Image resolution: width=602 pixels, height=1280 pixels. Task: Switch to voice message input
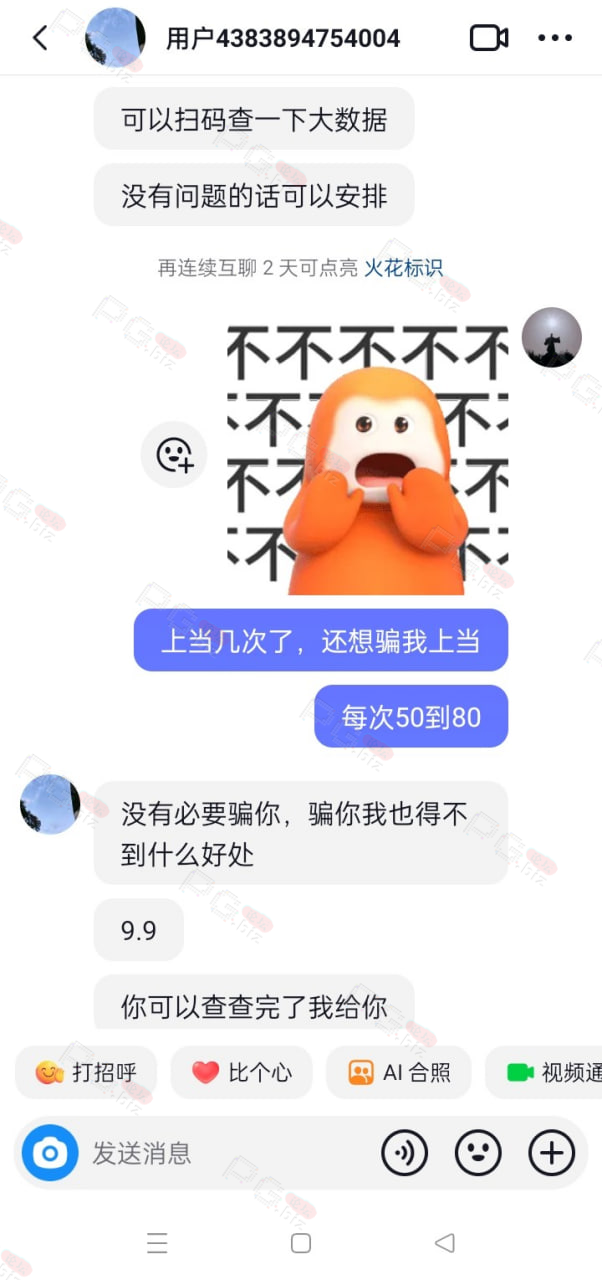404,1154
